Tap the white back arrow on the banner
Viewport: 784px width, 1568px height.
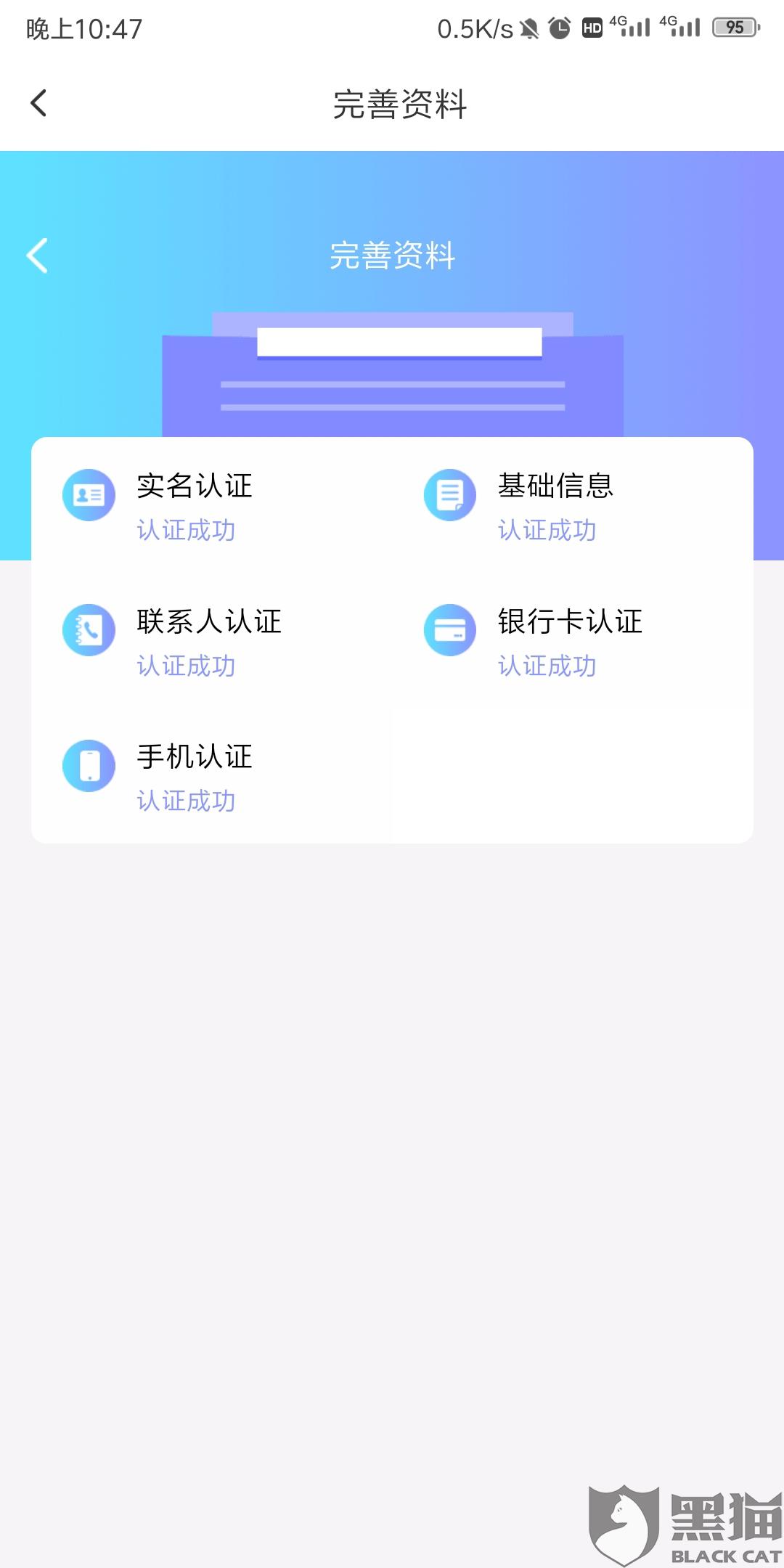click(x=37, y=256)
